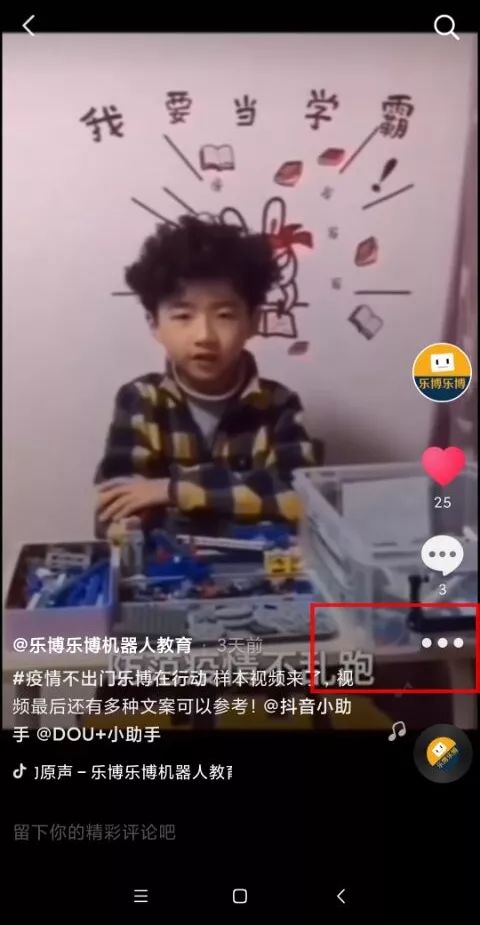This screenshot has height=925, width=480.
Task: Open the #疫情不出门乐博在行动 hashtag
Action: point(110,678)
